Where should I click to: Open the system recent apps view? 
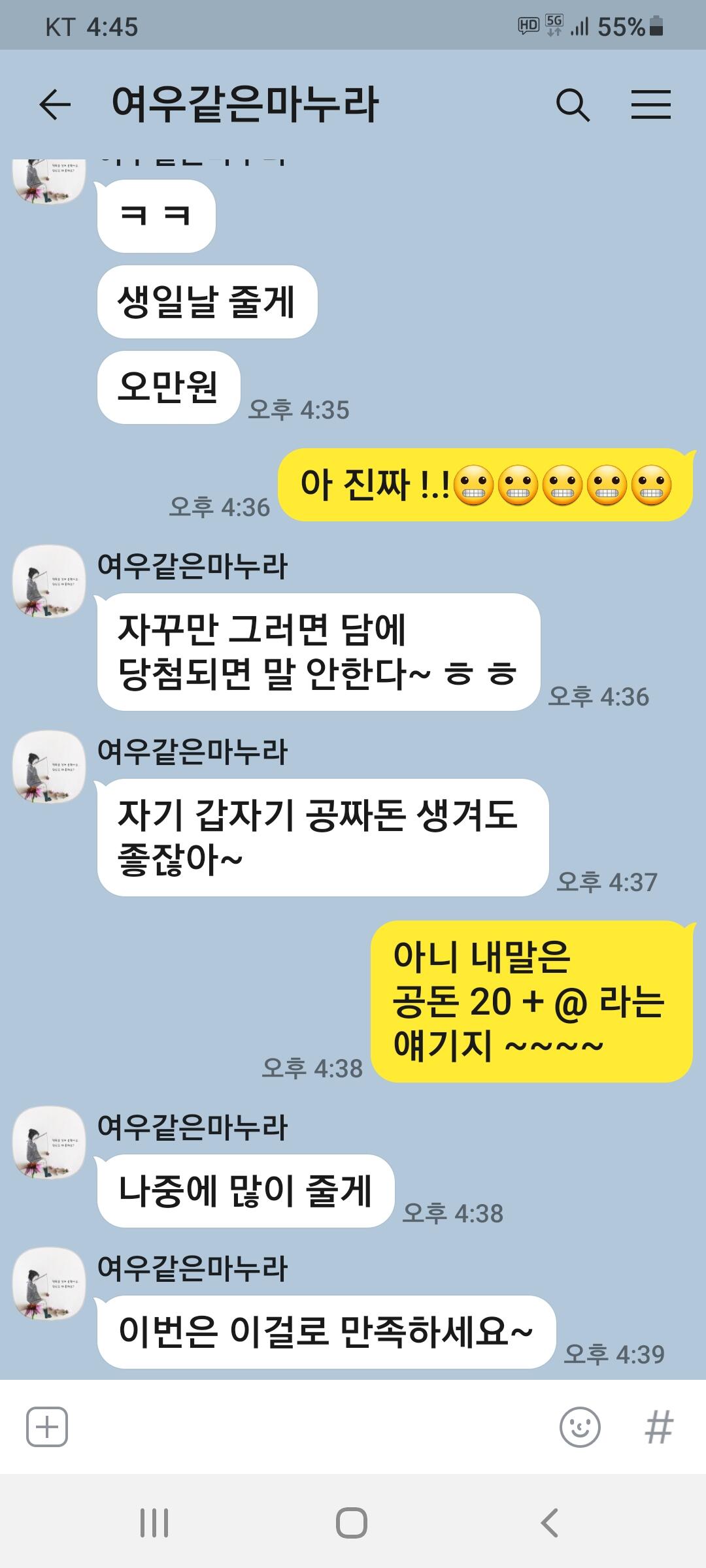[x=154, y=1523]
